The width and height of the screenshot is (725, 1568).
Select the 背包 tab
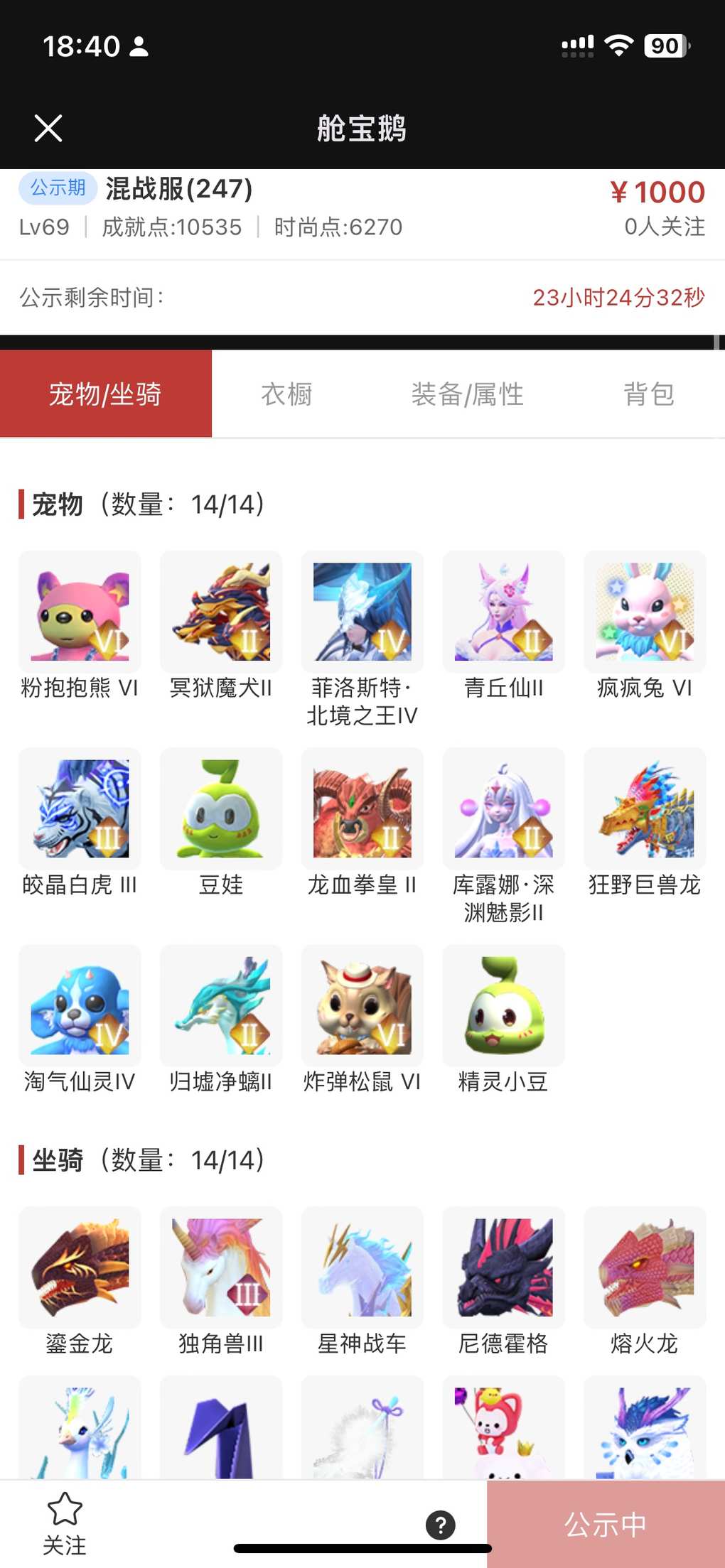click(x=648, y=394)
